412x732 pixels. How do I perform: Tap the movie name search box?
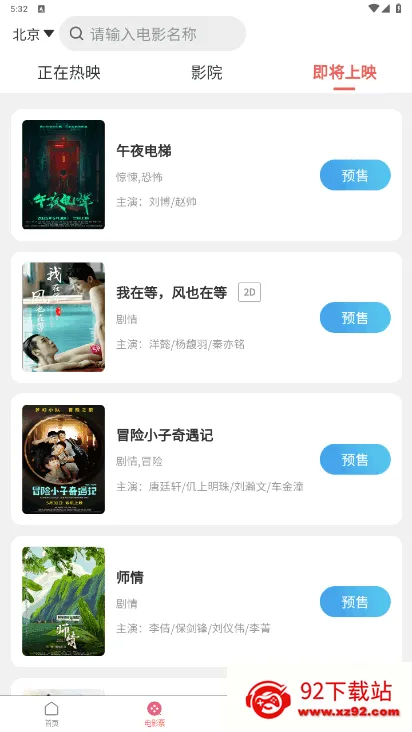pos(152,34)
